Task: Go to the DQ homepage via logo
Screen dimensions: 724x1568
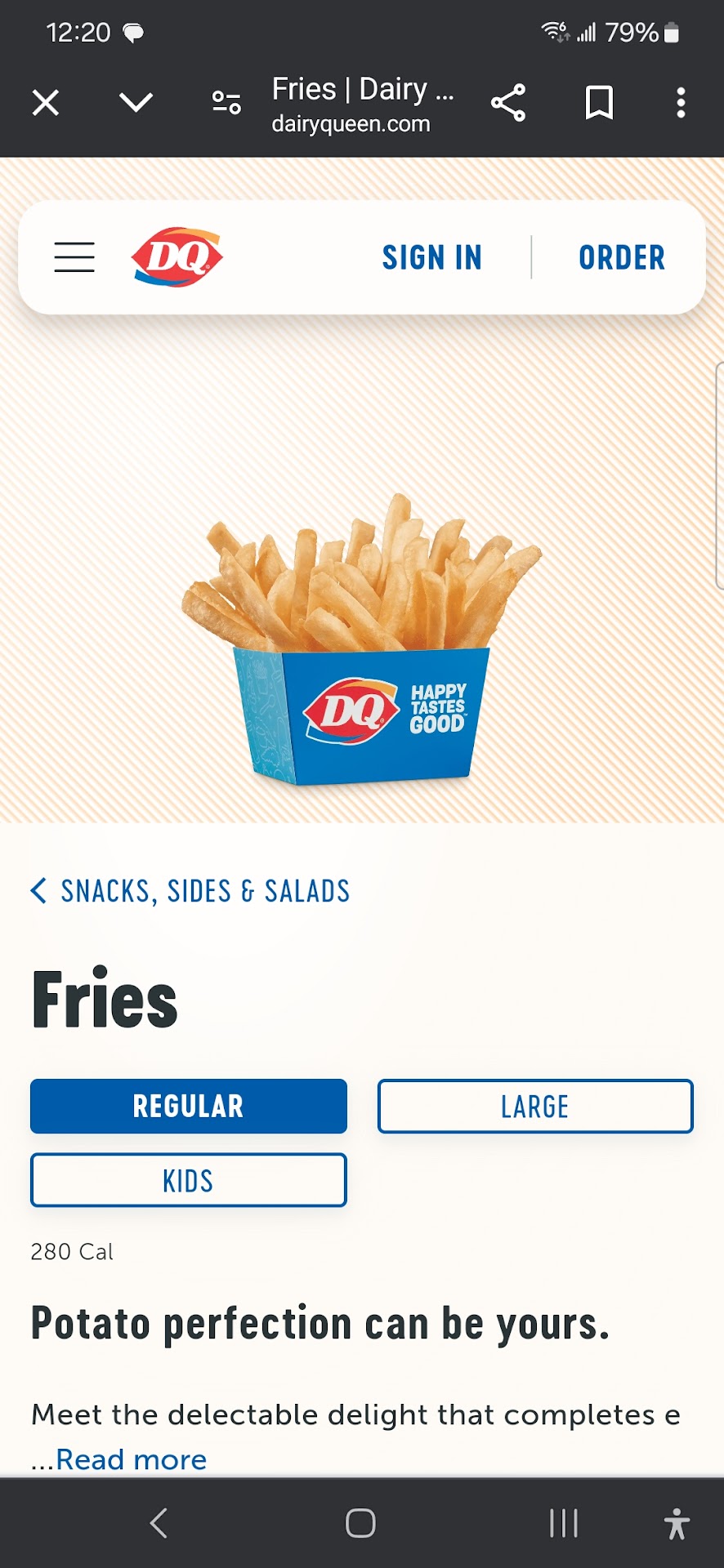Action: pyautogui.click(x=177, y=257)
